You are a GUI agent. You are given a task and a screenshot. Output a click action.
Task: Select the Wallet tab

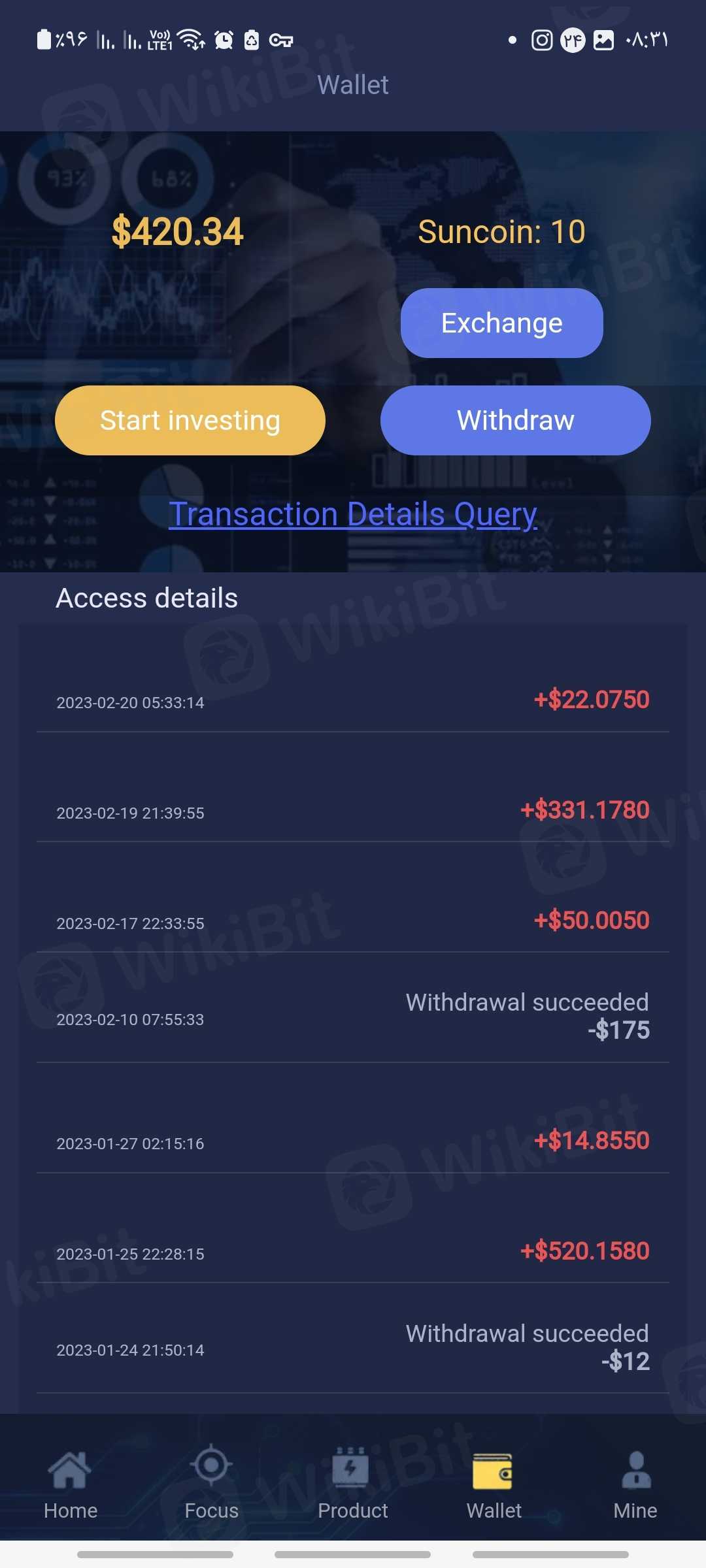pos(494,1484)
